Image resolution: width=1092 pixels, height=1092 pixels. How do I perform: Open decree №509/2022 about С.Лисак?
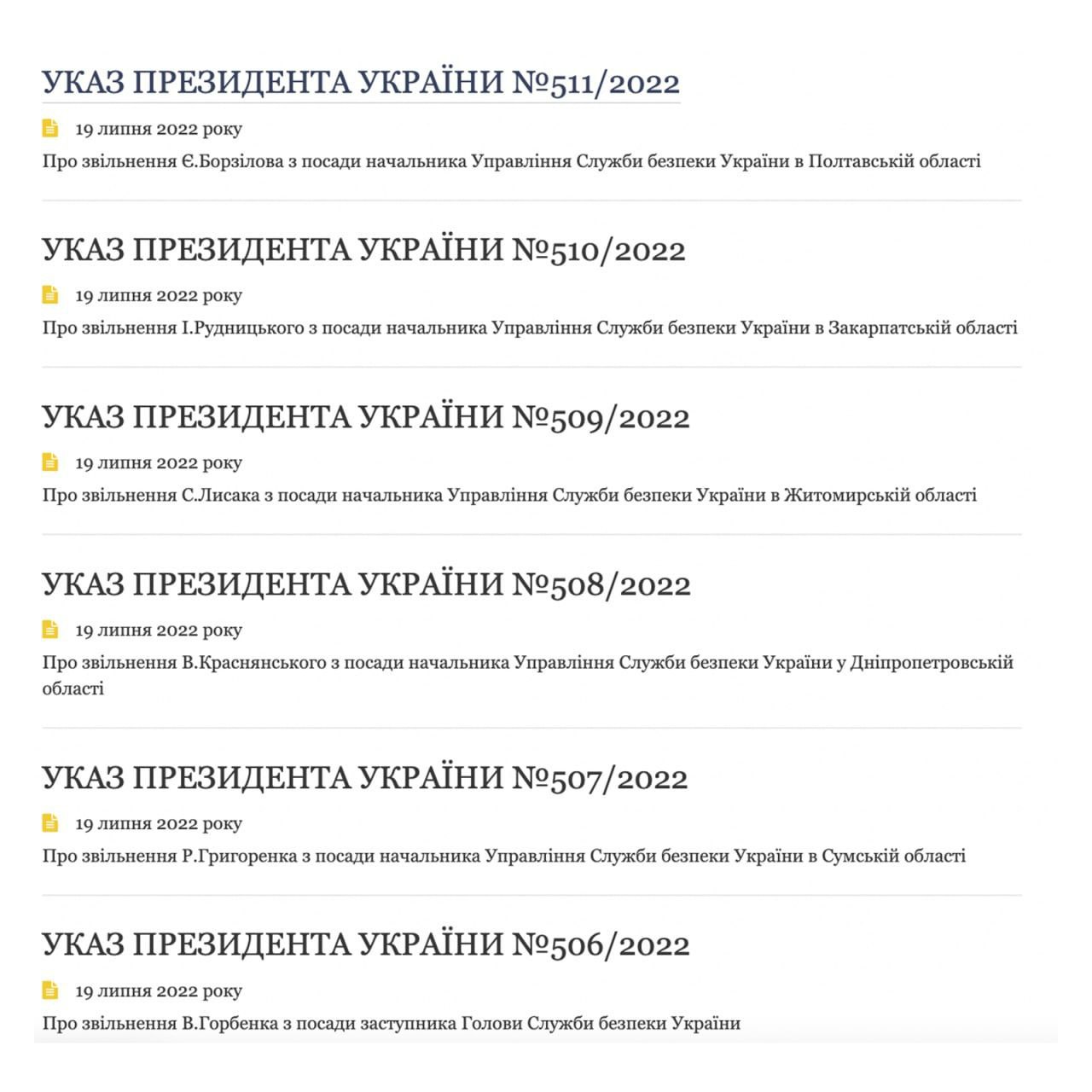365,417
